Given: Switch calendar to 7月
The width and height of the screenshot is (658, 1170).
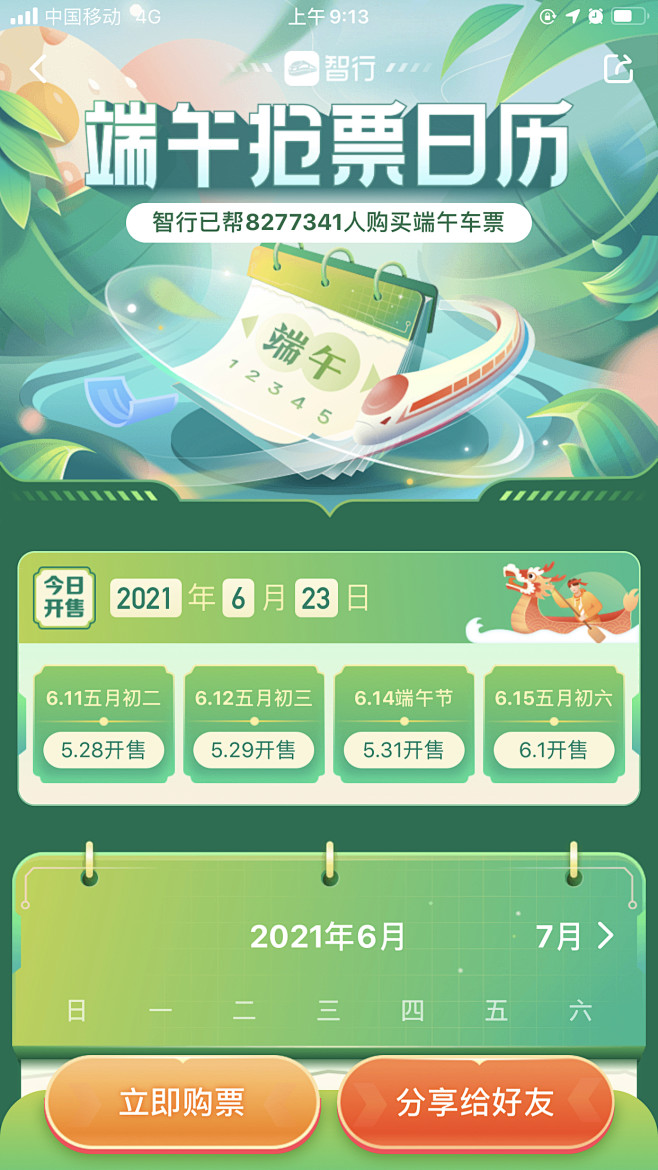Looking at the screenshot, I should 575,936.
